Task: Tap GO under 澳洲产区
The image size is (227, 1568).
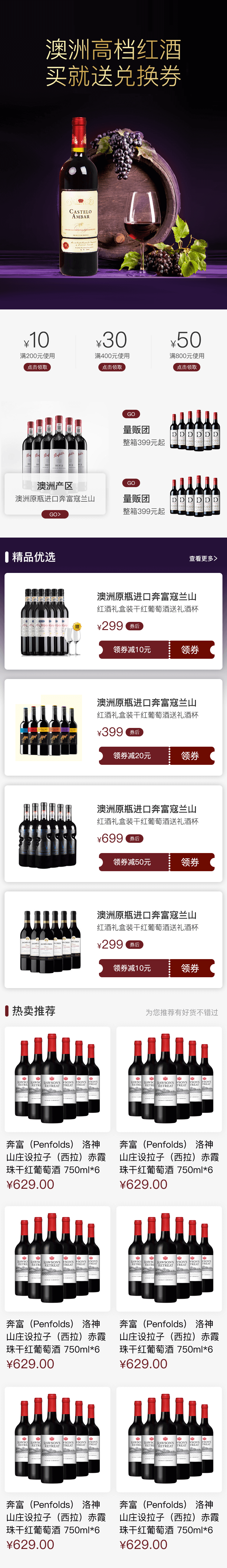Action: pos(55,514)
